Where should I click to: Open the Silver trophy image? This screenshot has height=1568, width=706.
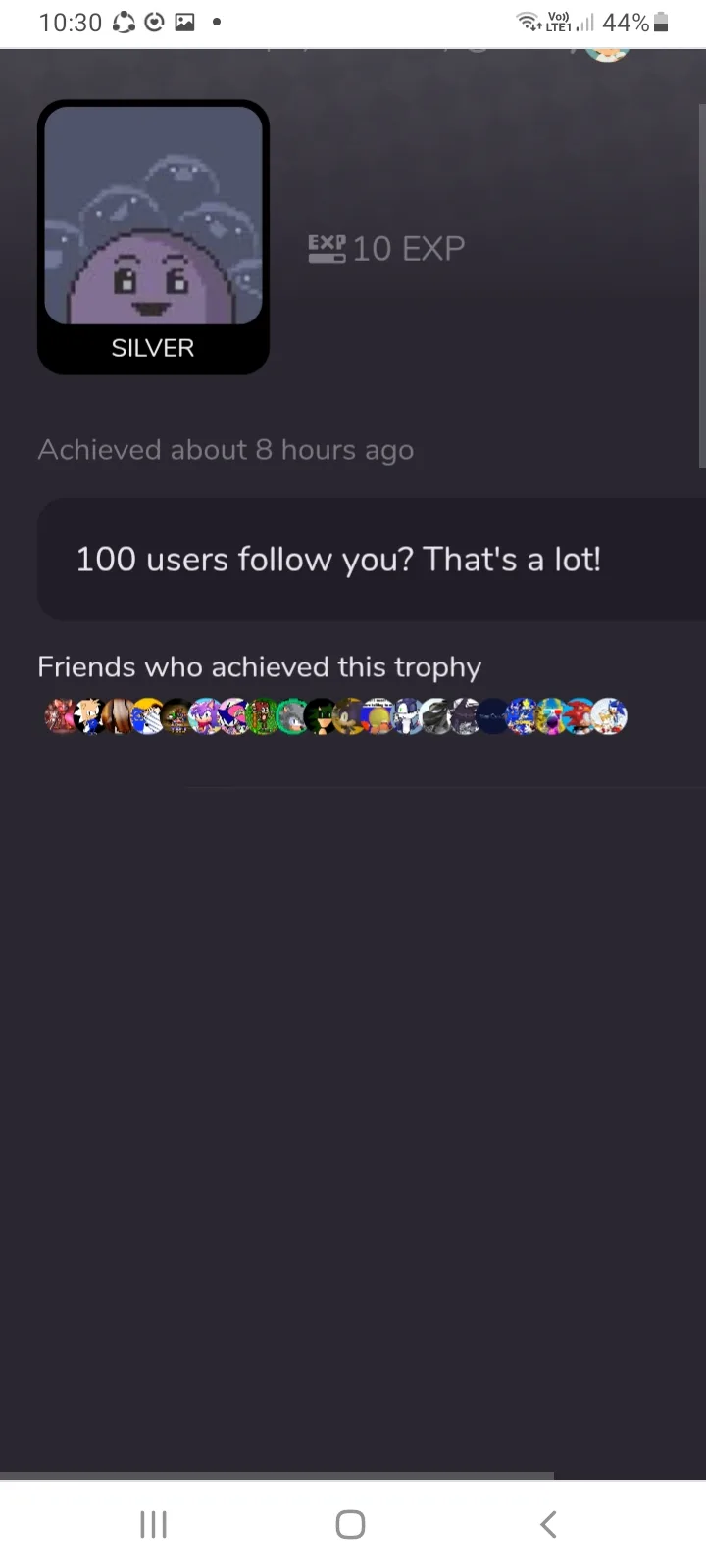[153, 236]
